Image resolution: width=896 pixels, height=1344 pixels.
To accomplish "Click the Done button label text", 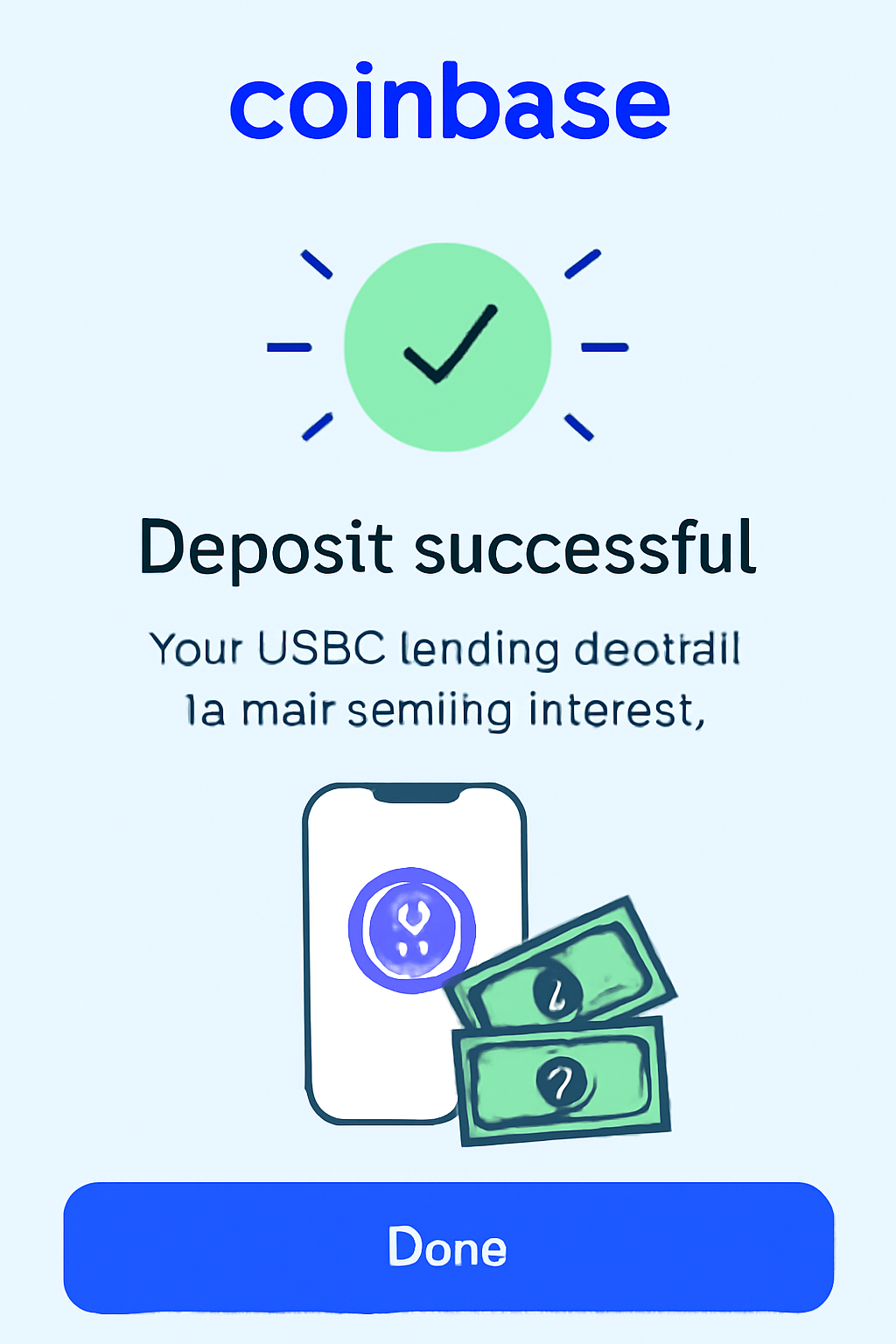I will [x=448, y=1246].
